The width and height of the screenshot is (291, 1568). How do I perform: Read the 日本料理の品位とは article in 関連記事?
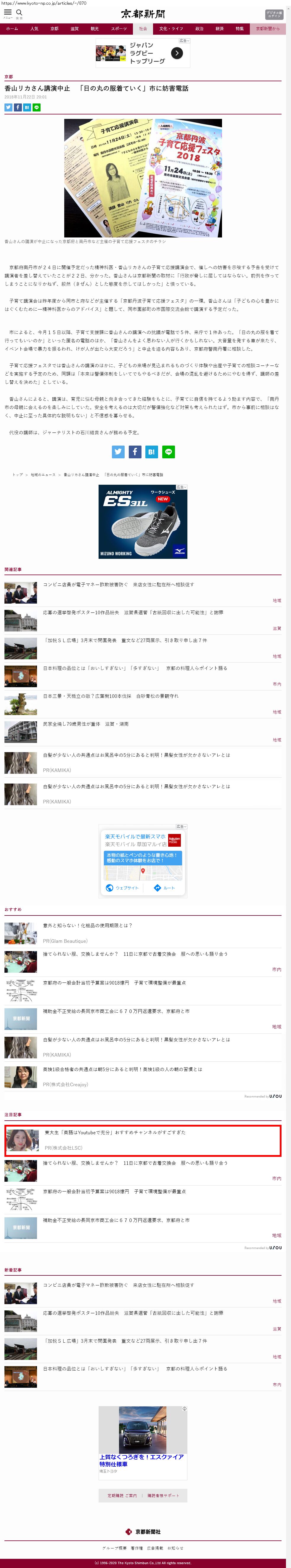135,668
